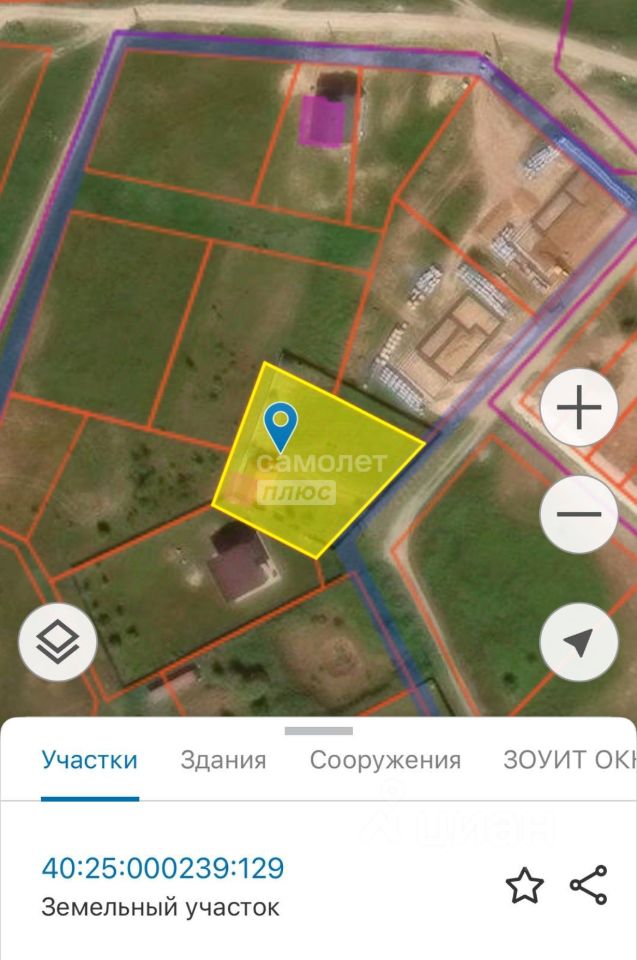Screen dimensions: 637x960
Task: Tap the blue pin on the highlighted parcel
Action: (282, 424)
